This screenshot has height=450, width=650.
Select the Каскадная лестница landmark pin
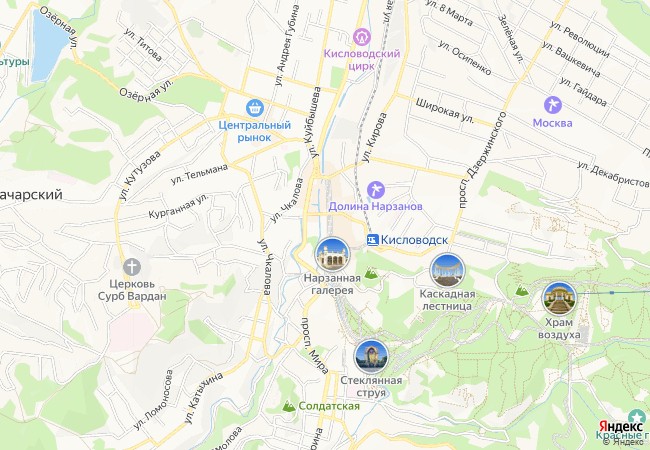tap(447, 270)
